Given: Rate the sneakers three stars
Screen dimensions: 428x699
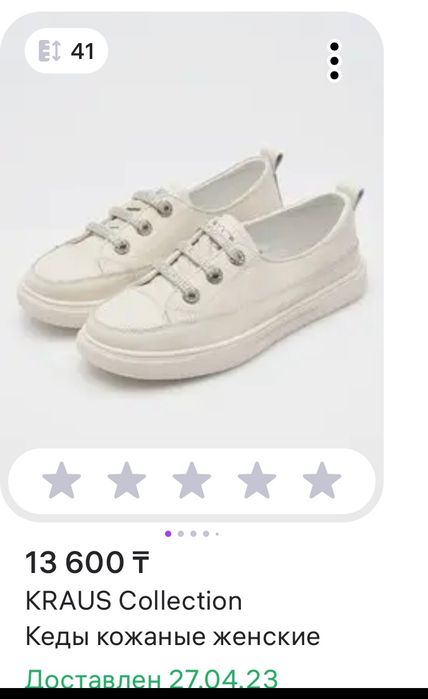Looking at the screenshot, I should click(192, 480).
